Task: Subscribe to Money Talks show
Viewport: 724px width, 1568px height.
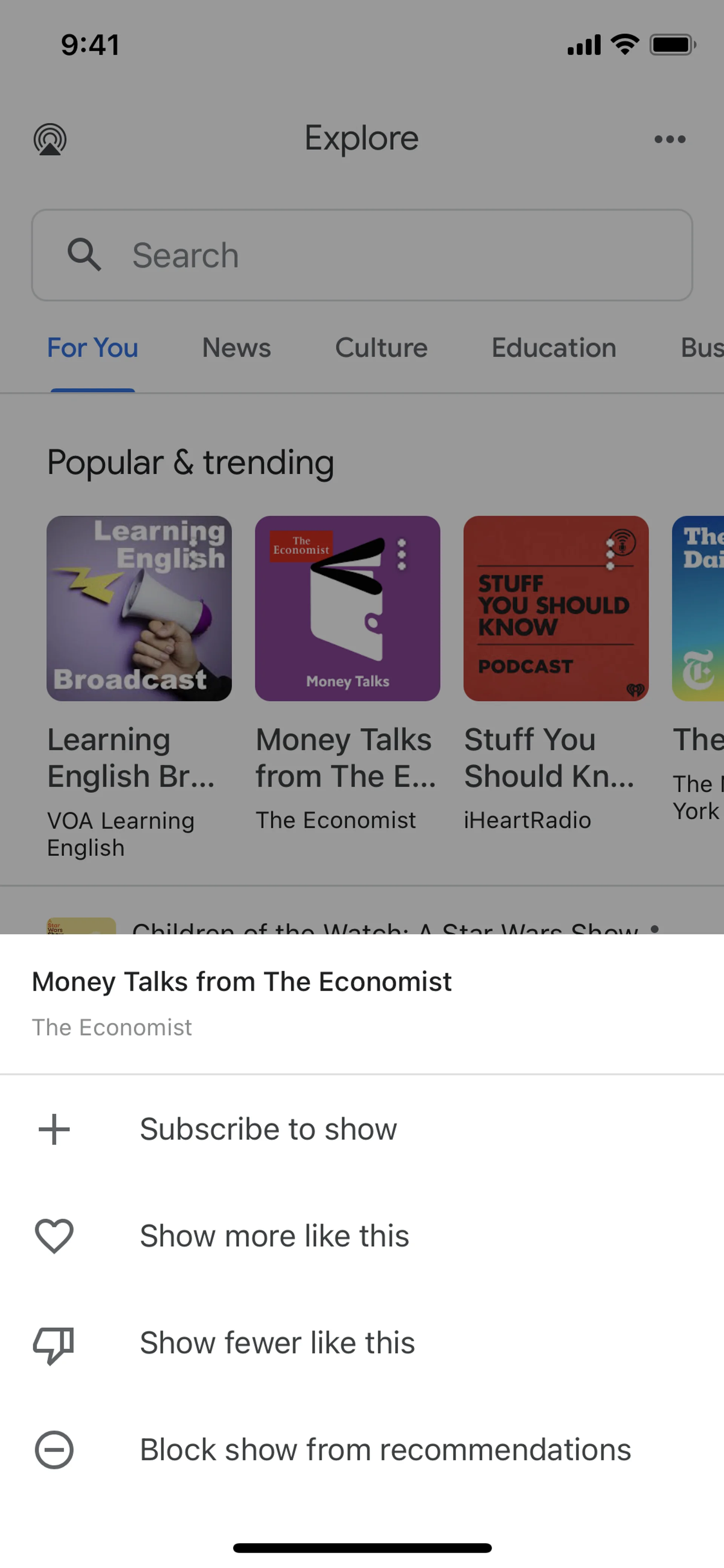Action: point(268,1130)
